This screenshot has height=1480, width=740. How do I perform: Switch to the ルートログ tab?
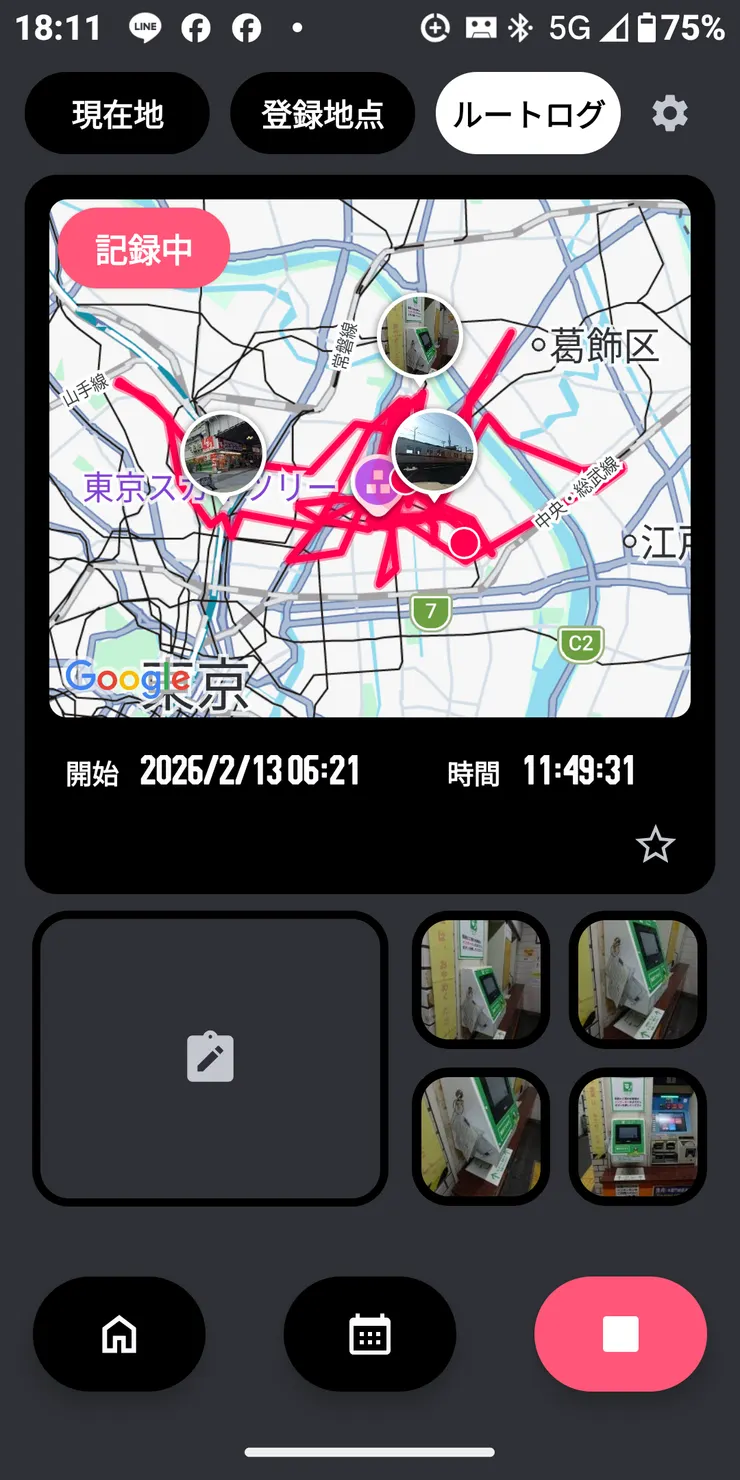click(x=527, y=113)
